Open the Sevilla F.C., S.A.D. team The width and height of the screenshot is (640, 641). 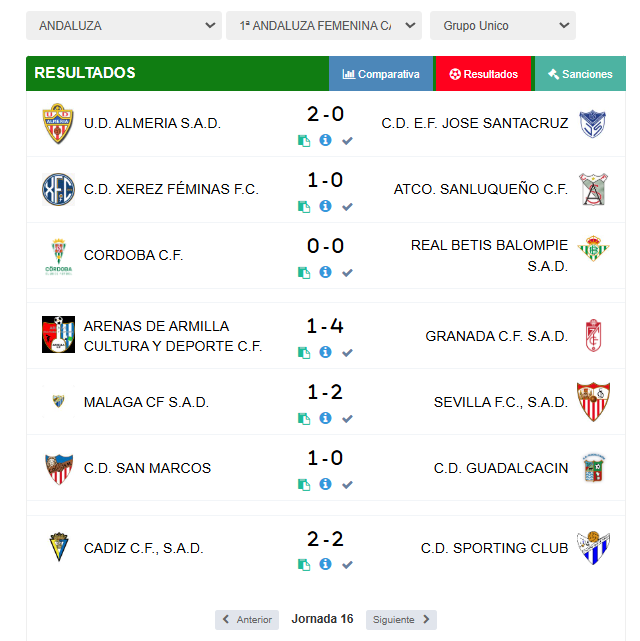pos(500,402)
